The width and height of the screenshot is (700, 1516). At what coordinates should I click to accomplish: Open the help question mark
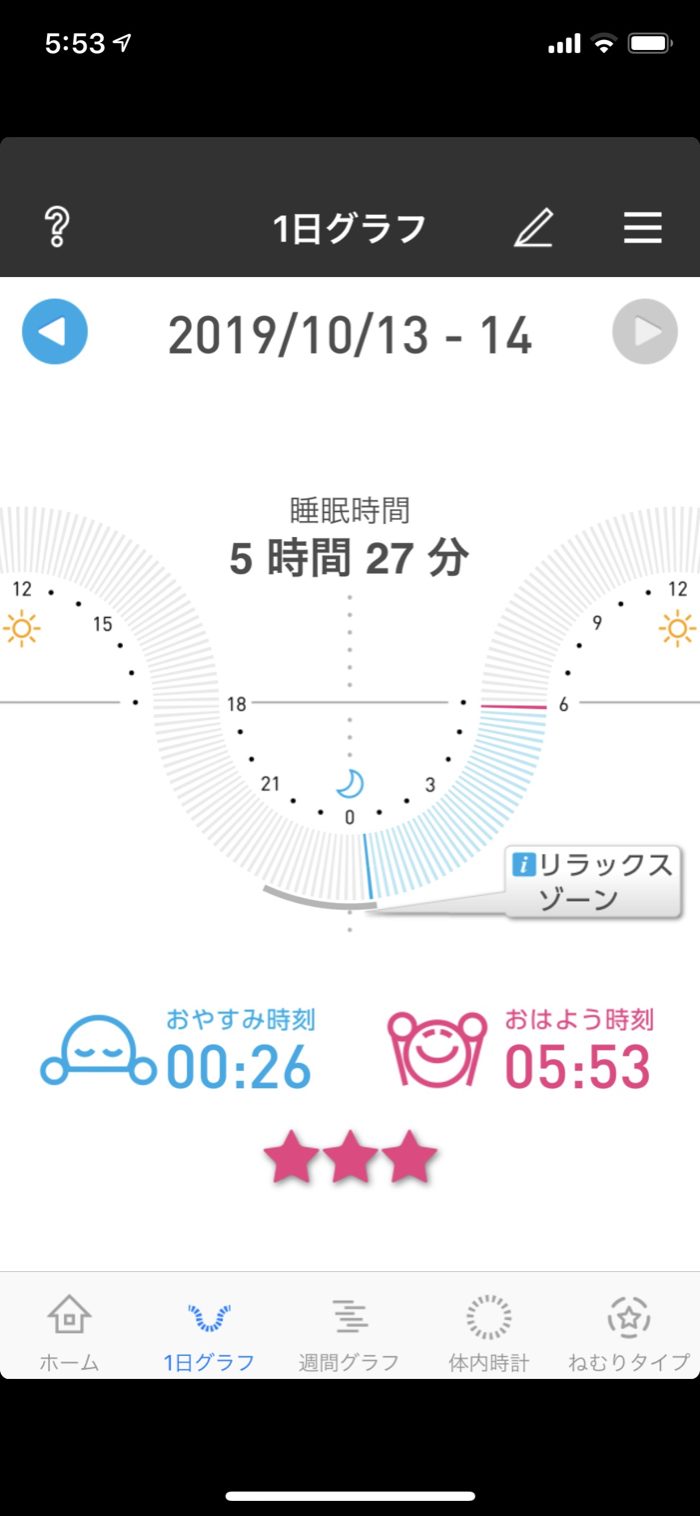click(x=57, y=228)
